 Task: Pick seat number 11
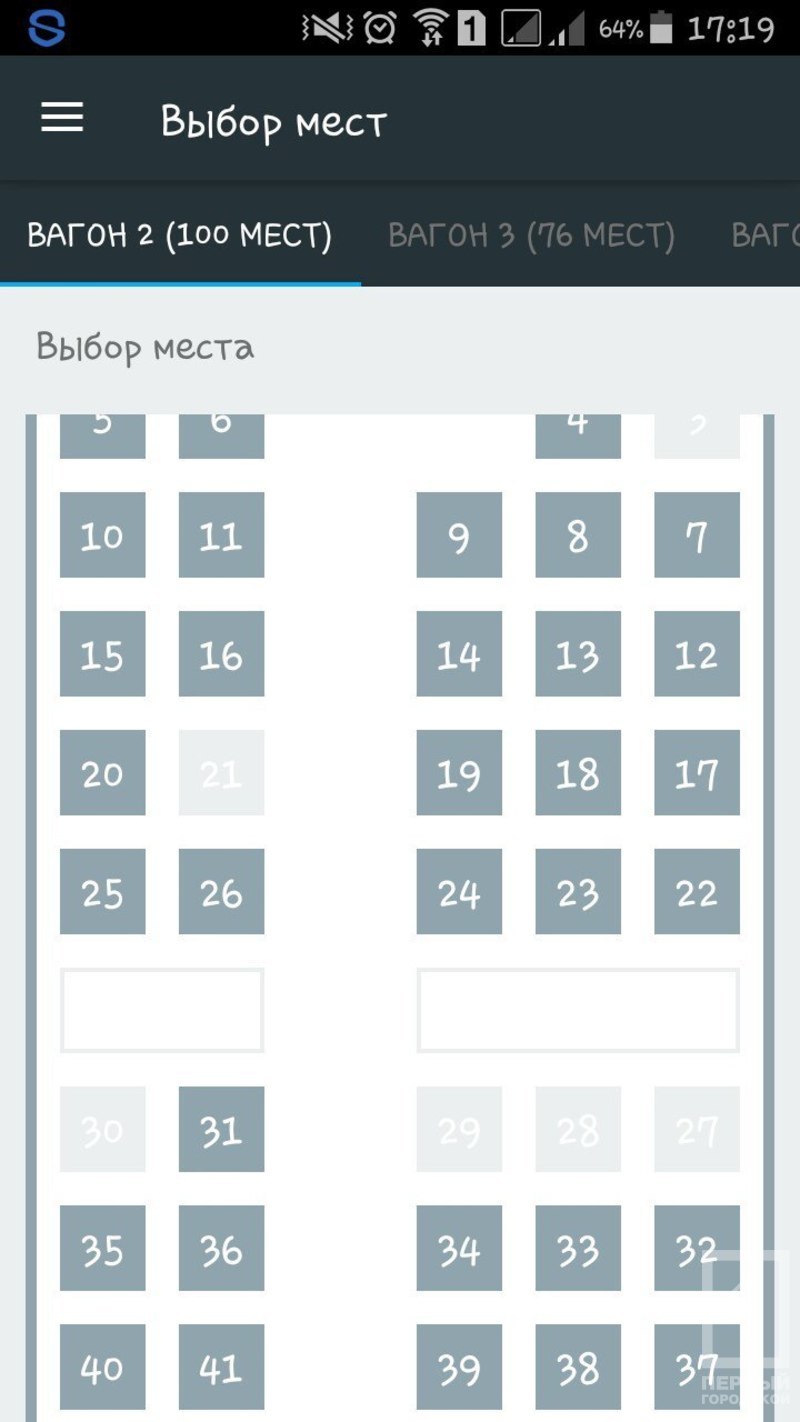pos(221,535)
